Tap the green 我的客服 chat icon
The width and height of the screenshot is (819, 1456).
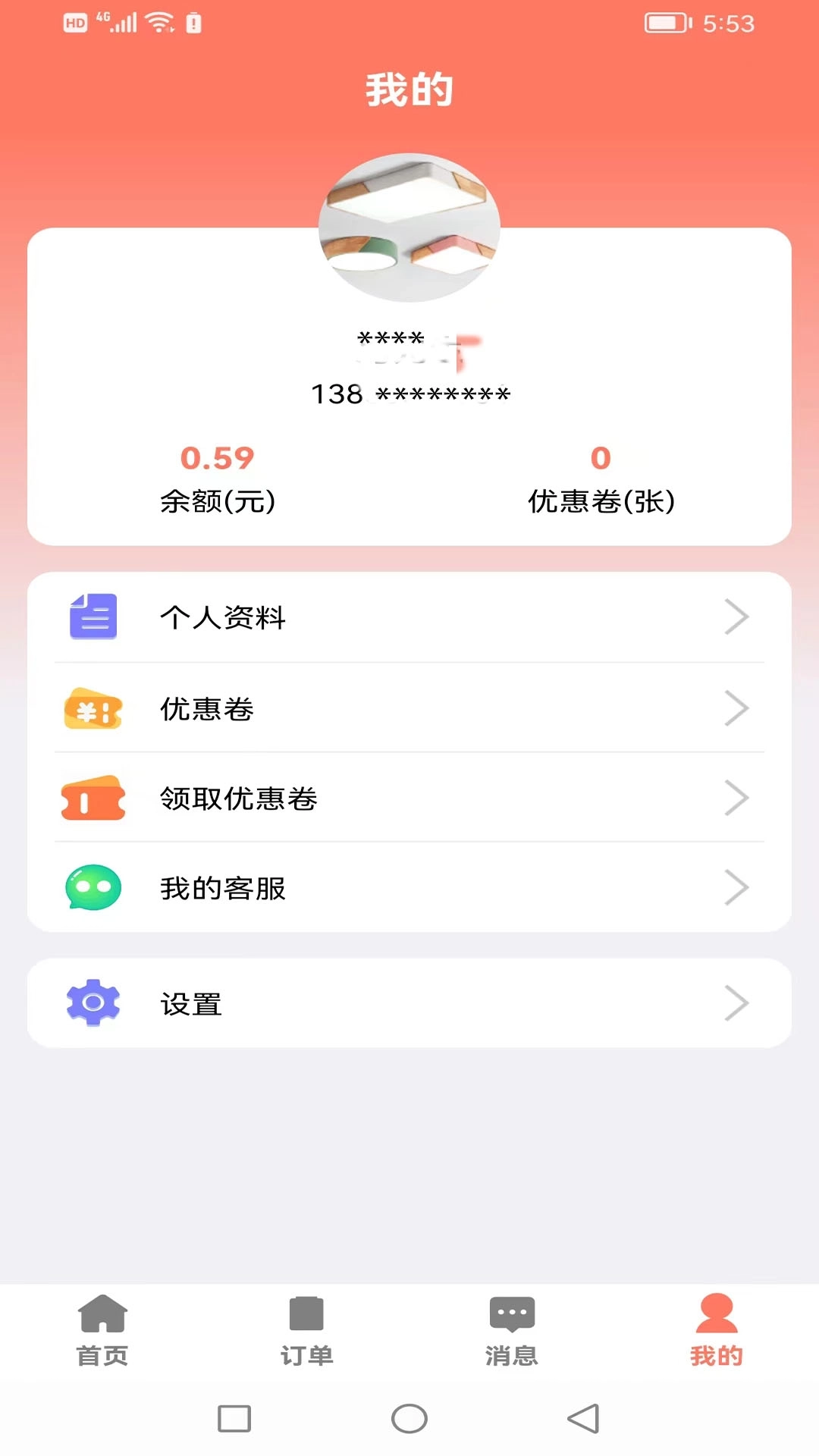coord(93,888)
